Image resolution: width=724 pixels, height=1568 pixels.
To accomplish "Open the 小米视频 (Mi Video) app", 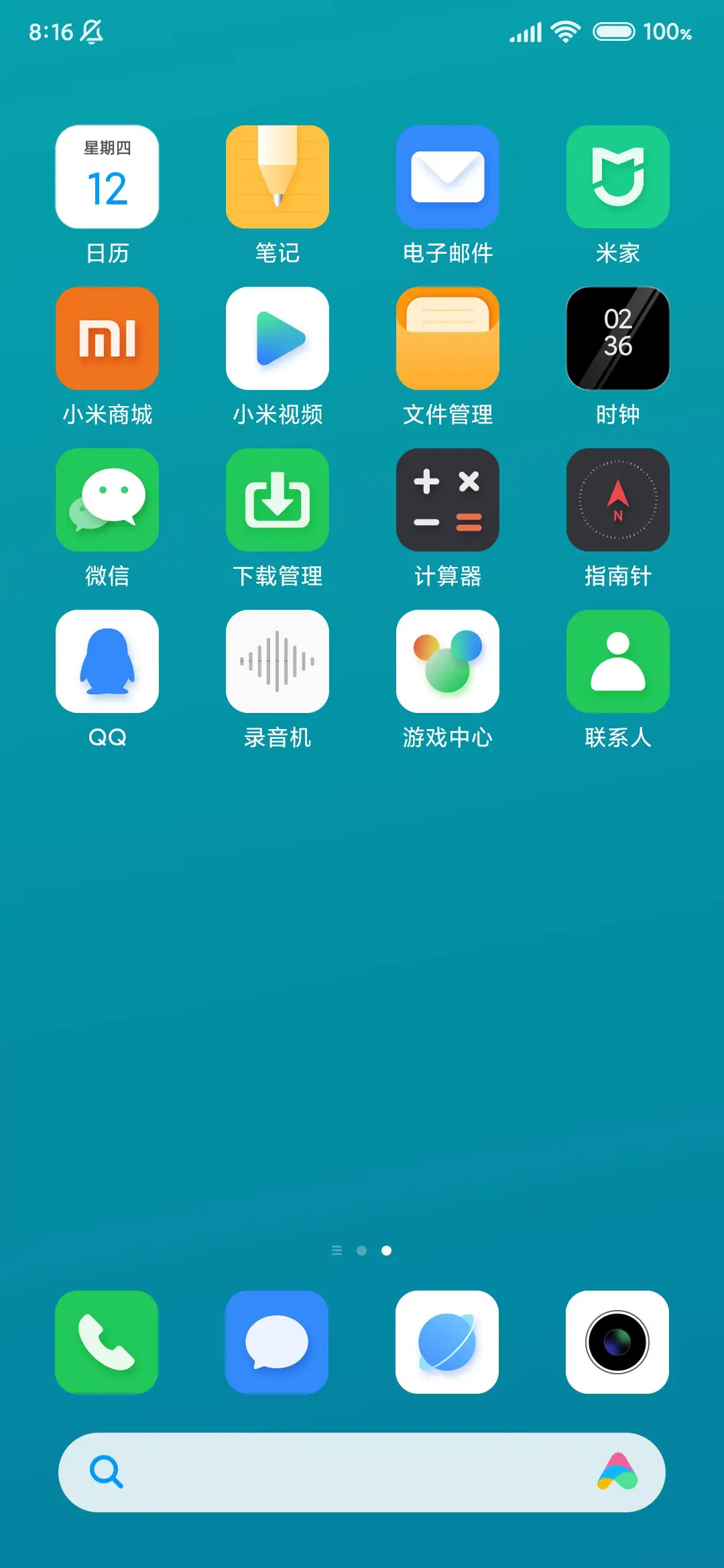I will coord(278,338).
